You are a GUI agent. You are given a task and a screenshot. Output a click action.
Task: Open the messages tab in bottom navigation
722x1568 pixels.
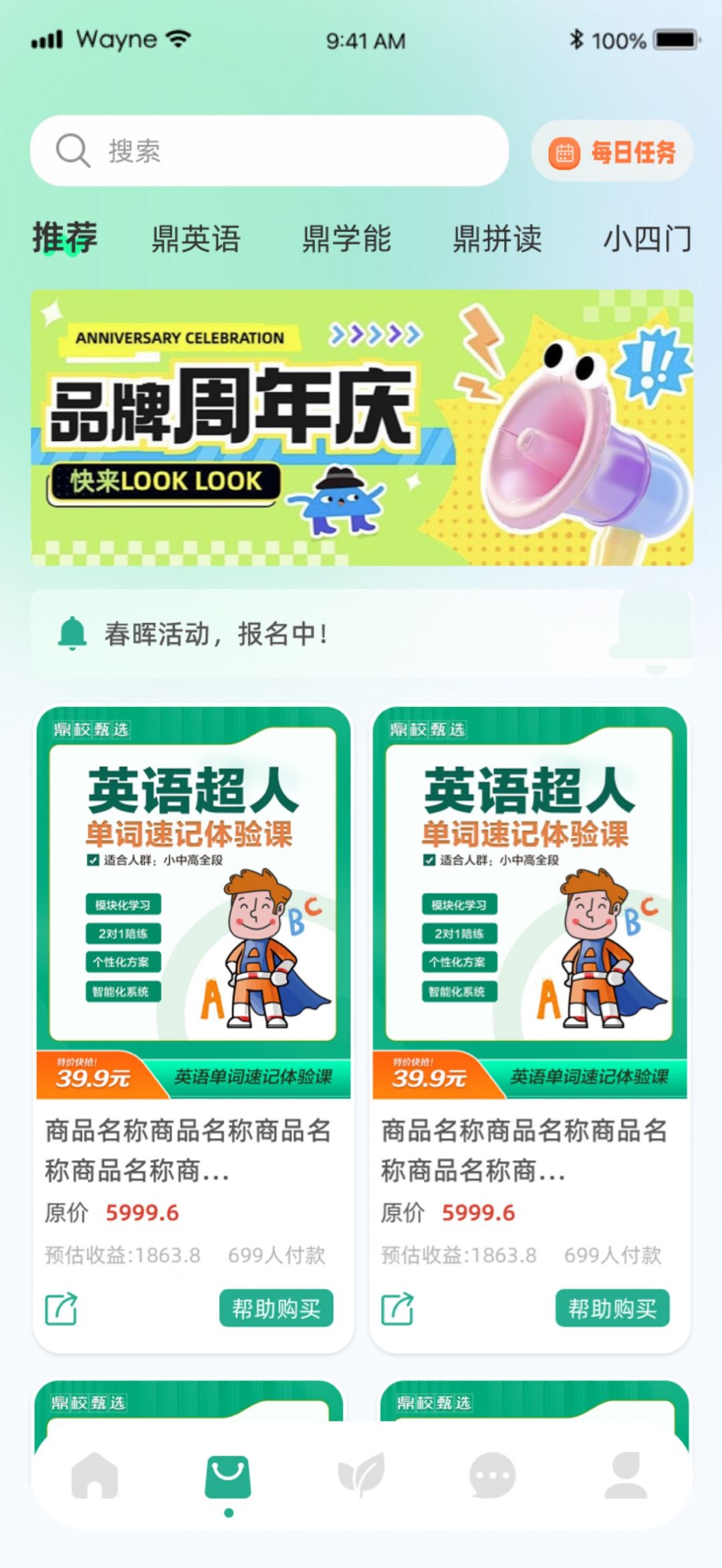[x=493, y=1474]
